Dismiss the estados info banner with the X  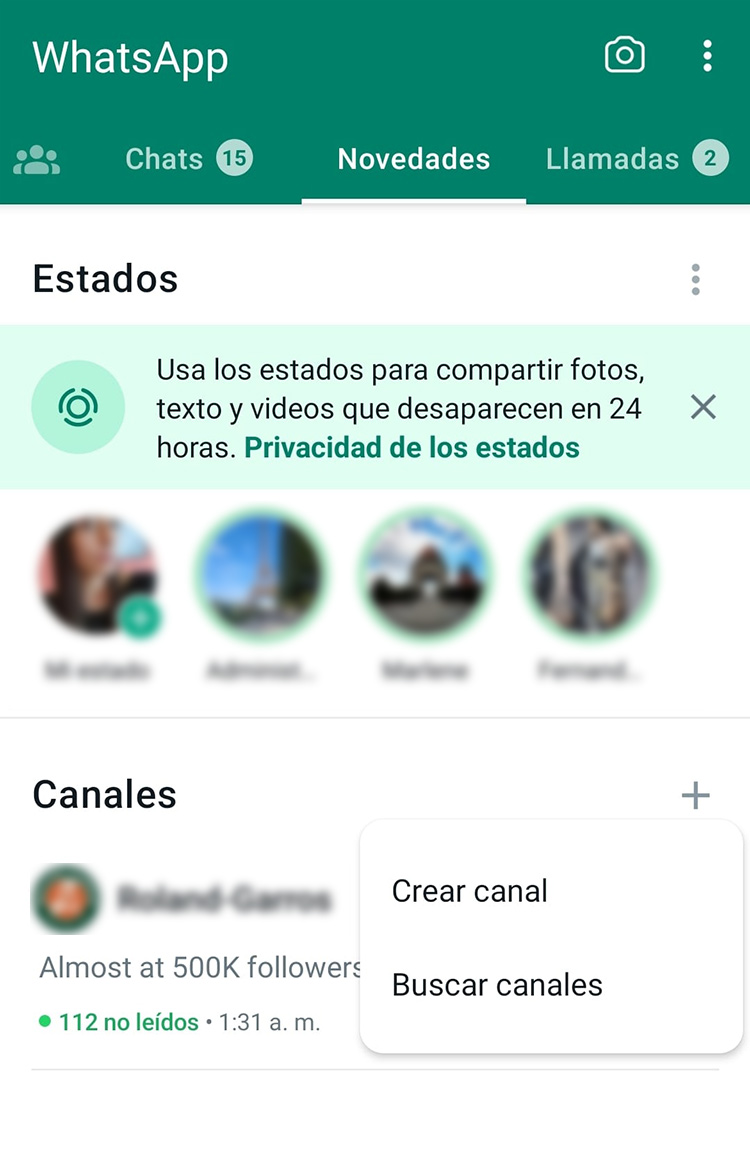click(x=703, y=407)
